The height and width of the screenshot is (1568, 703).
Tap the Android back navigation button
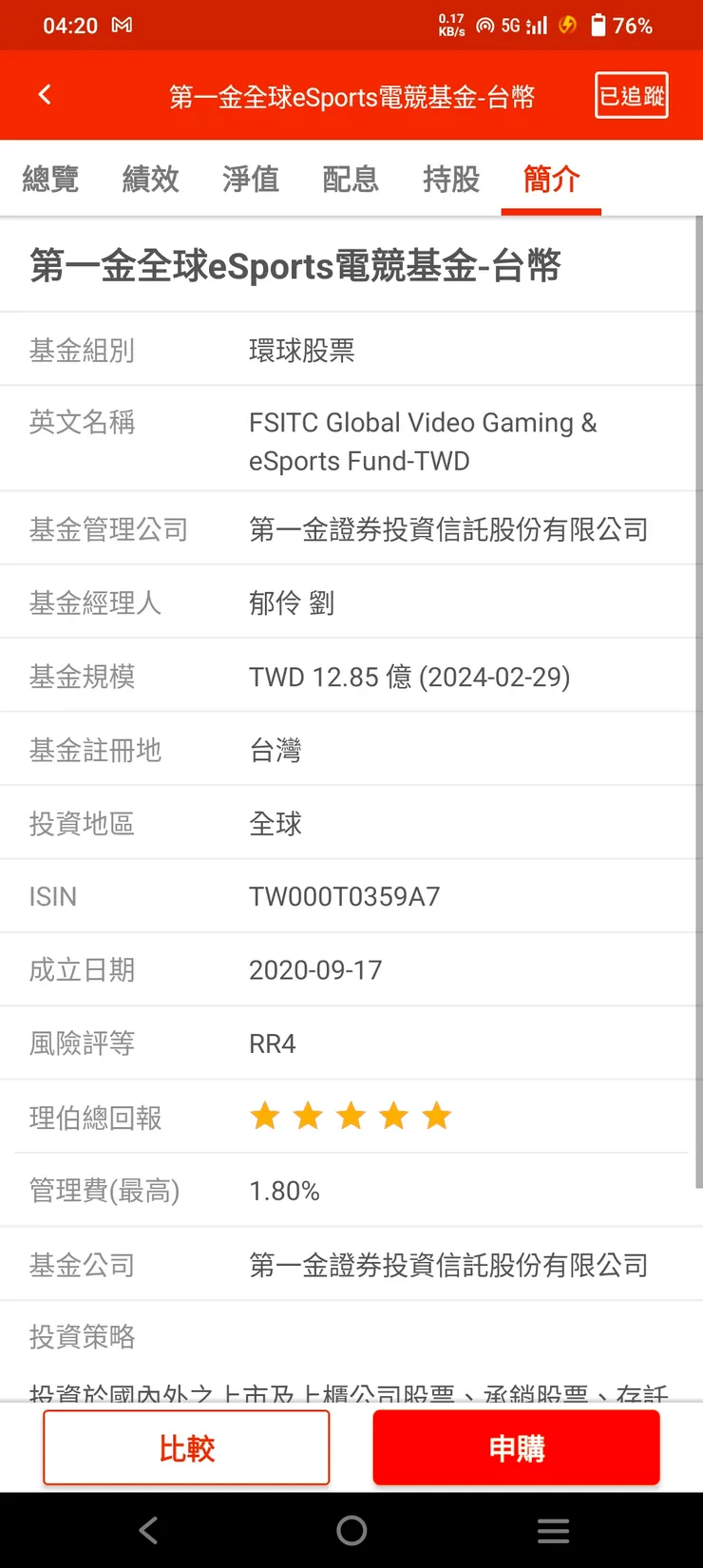pyautogui.click(x=148, y=1530)
